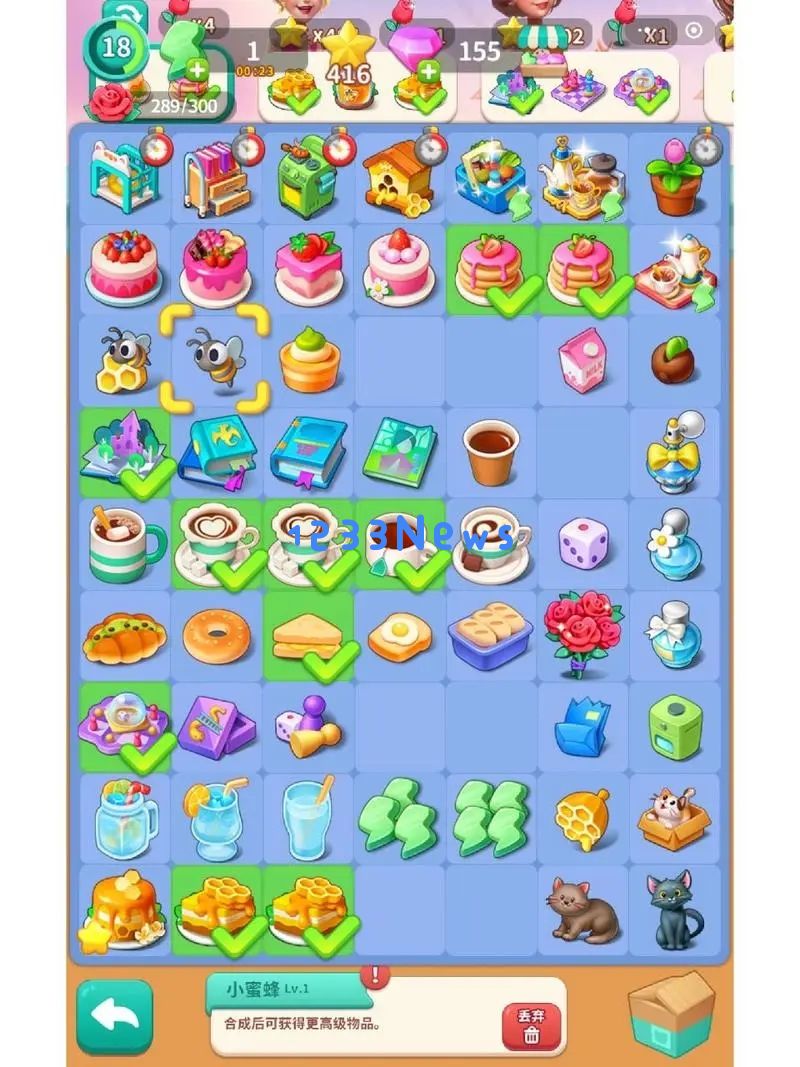Tap the green back arrow button
Image resolution: width=800 pixels, height=1067 pixels.
click(114, 1016)
